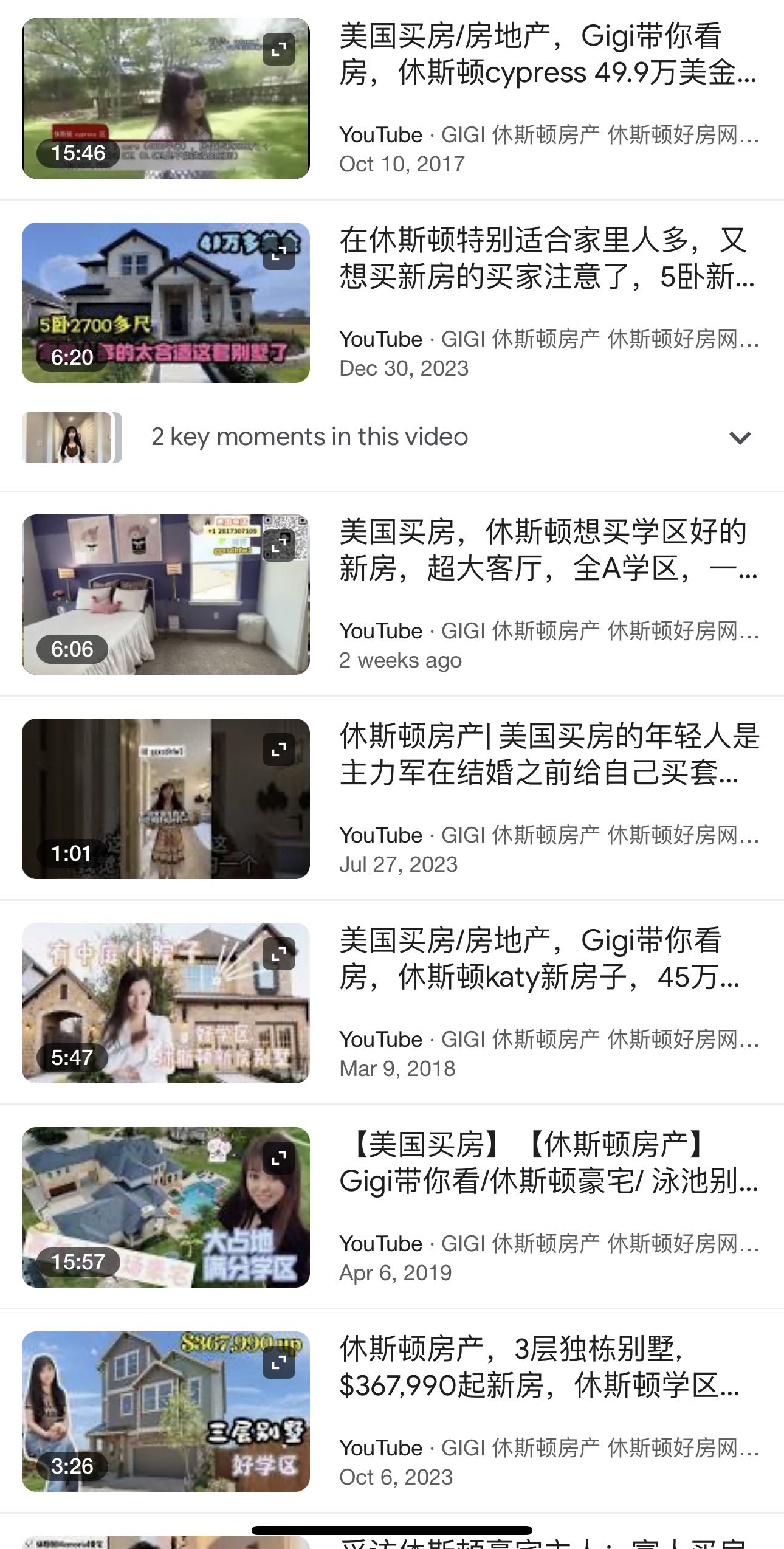Screen dimensions: 784x1549
Task: Expand the 1:01 video thumbnail preview
Action: [x=278, y=750]
